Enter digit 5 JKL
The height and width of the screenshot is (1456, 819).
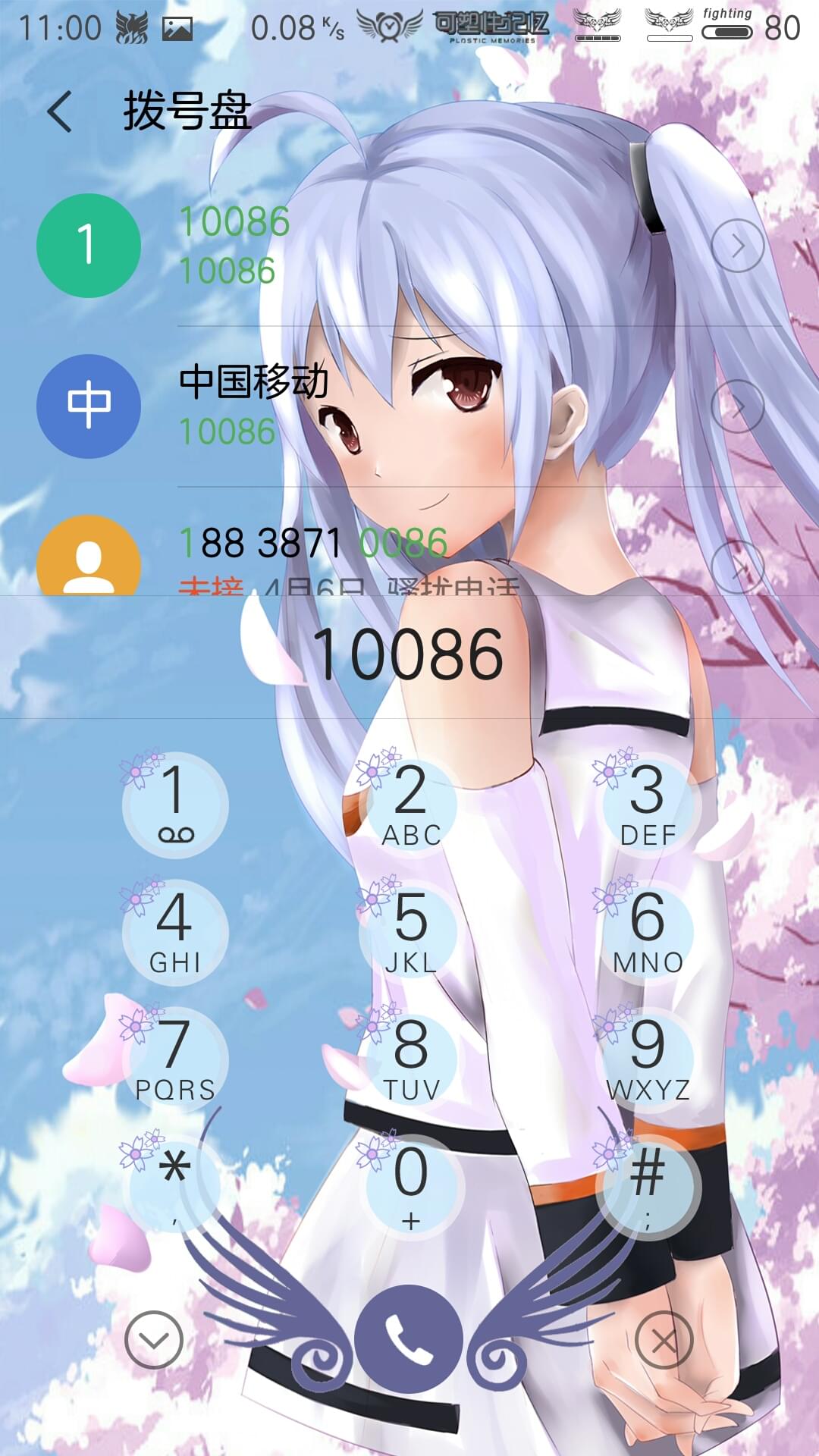tap(411, 933)
